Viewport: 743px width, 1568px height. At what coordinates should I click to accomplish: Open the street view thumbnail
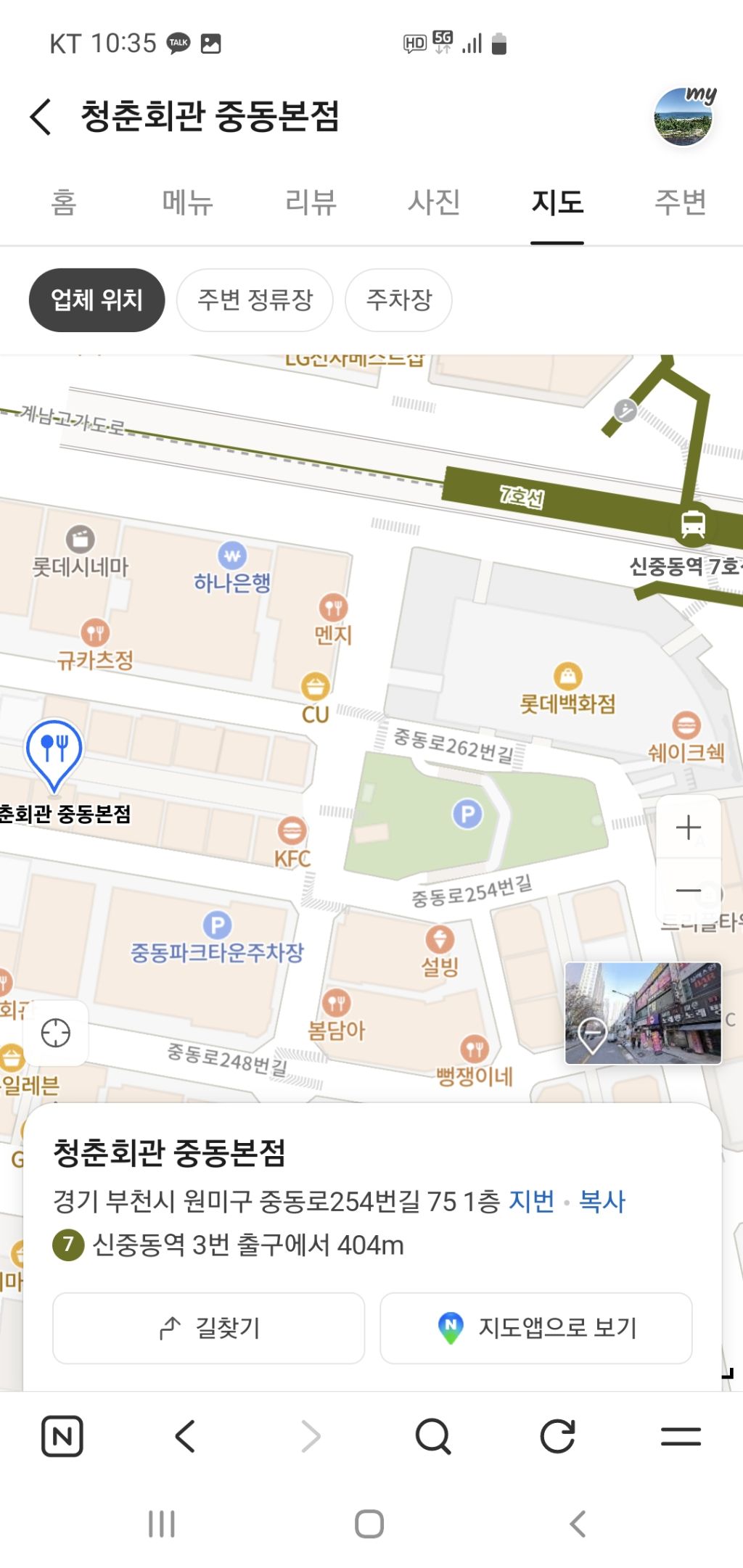tap(643, 1013)
